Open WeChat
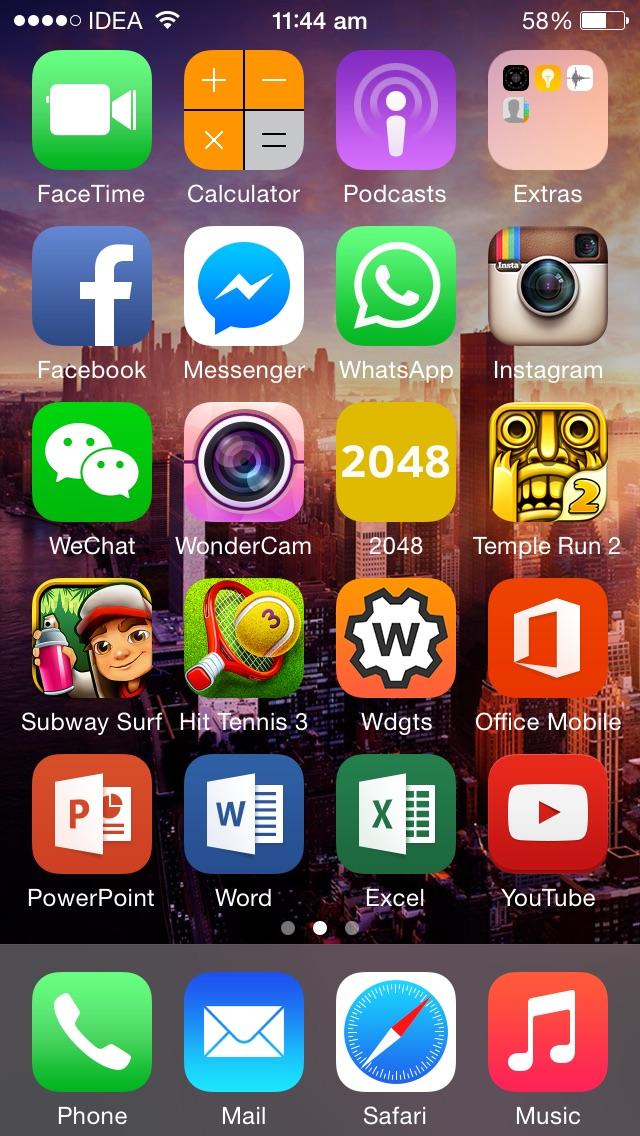Image resolution: width=640 pixels, height=1136 pixels. tap(92, 462)
